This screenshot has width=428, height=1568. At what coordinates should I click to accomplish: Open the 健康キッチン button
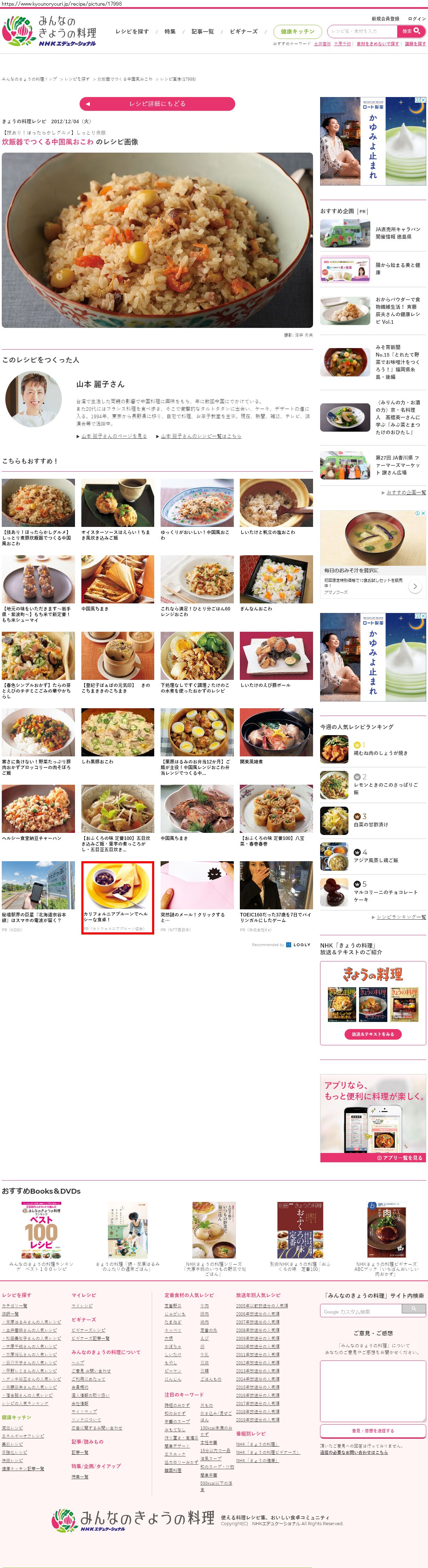(x=297, y=32)
